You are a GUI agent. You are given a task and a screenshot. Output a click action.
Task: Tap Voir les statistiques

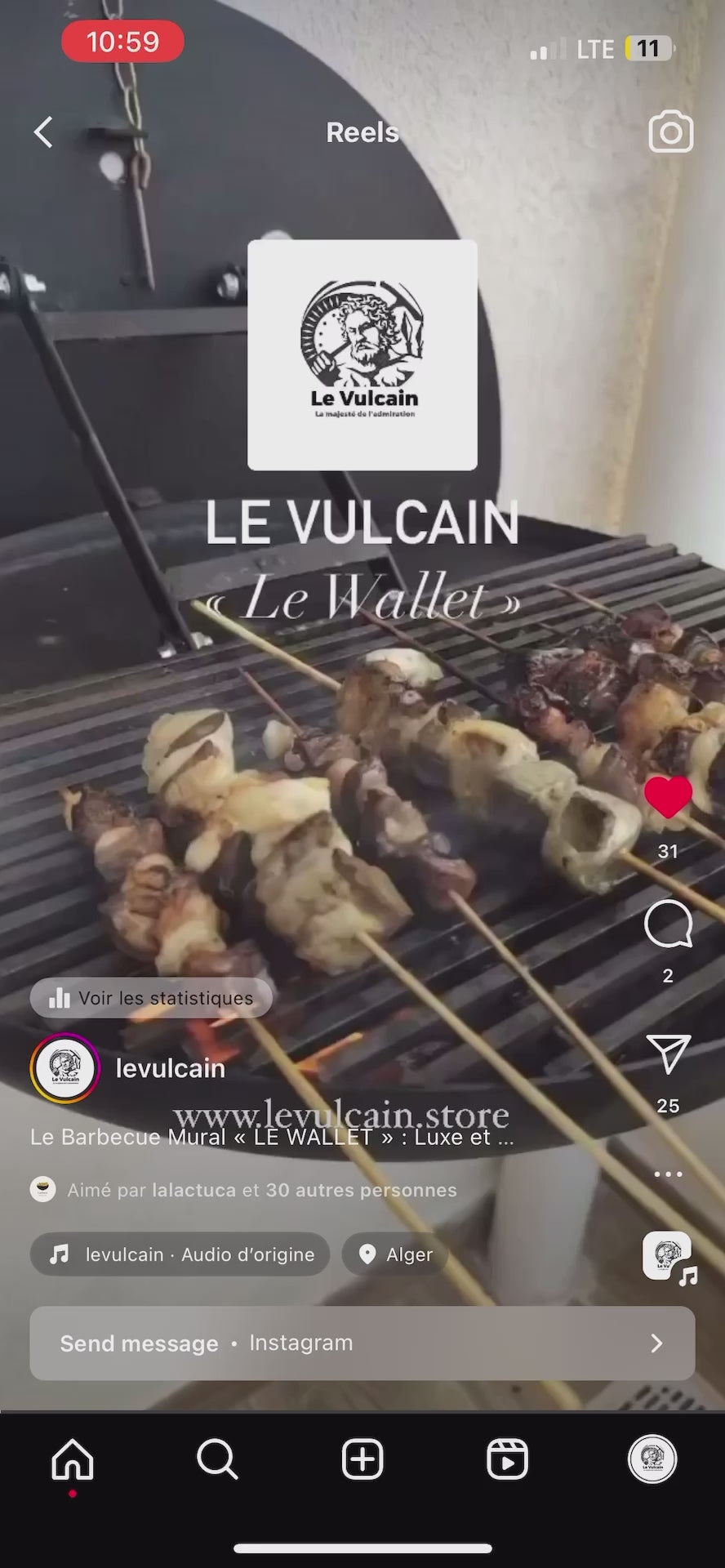(x=152, y=998)
